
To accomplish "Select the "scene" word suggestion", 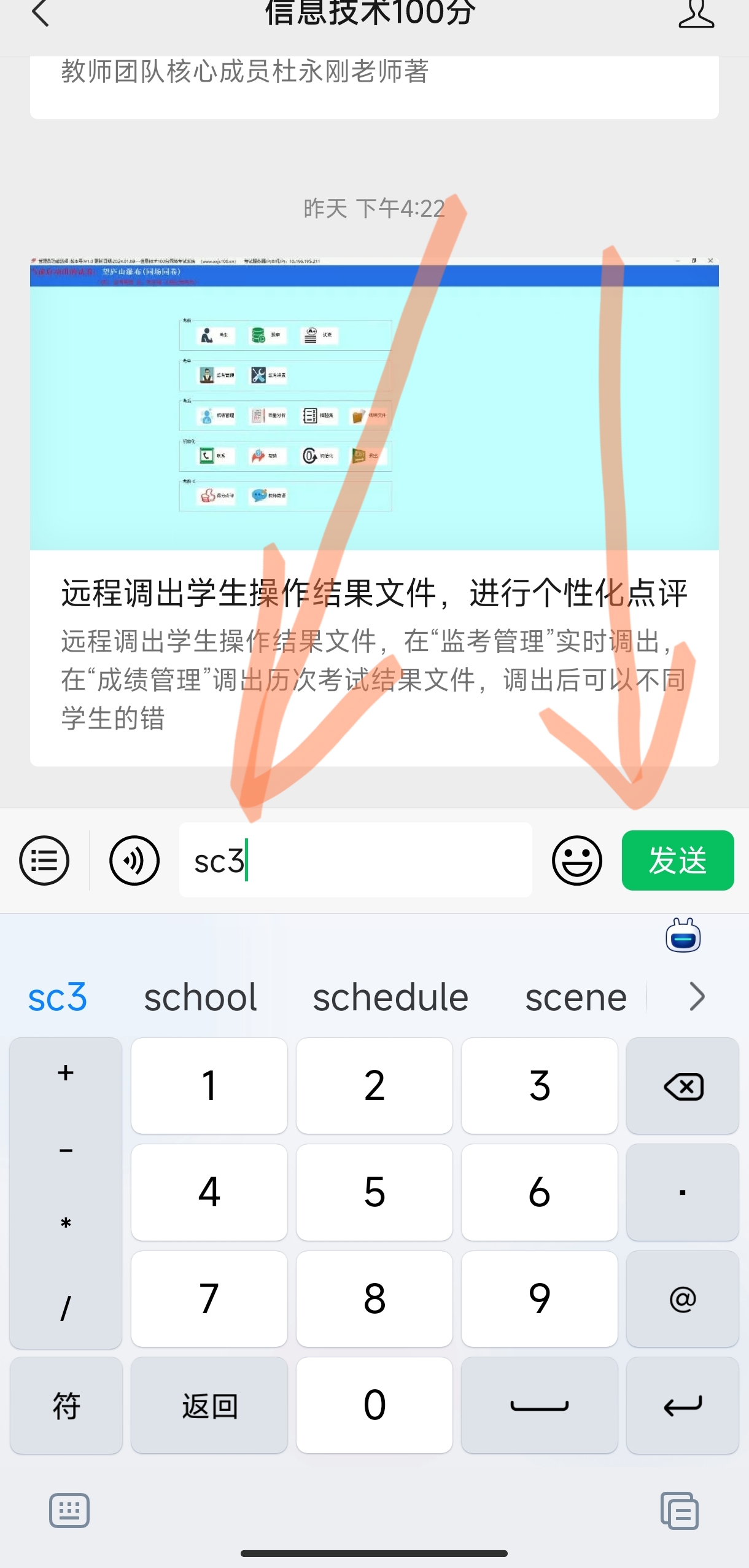I will pos(575,997).
